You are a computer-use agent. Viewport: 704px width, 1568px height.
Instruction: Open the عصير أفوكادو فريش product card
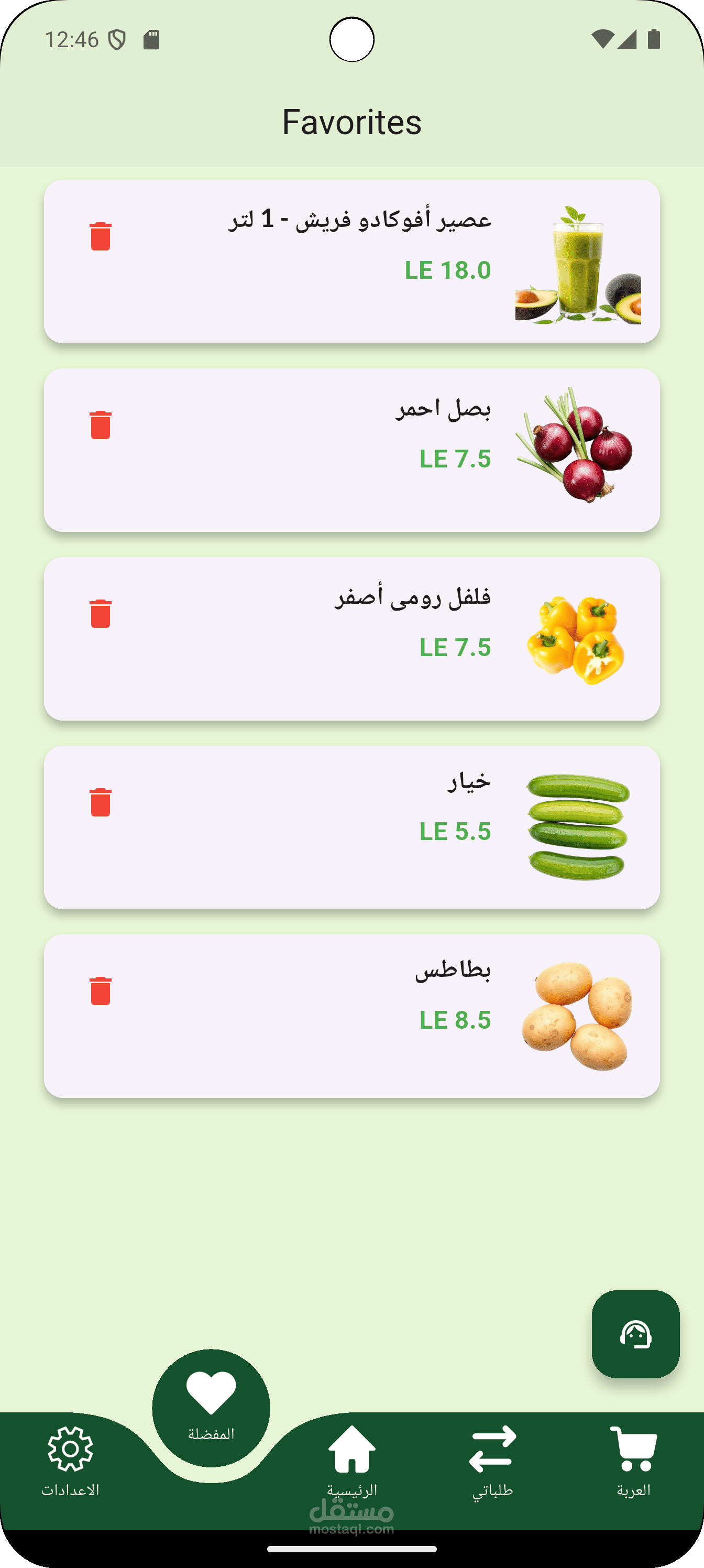[351, 261]
